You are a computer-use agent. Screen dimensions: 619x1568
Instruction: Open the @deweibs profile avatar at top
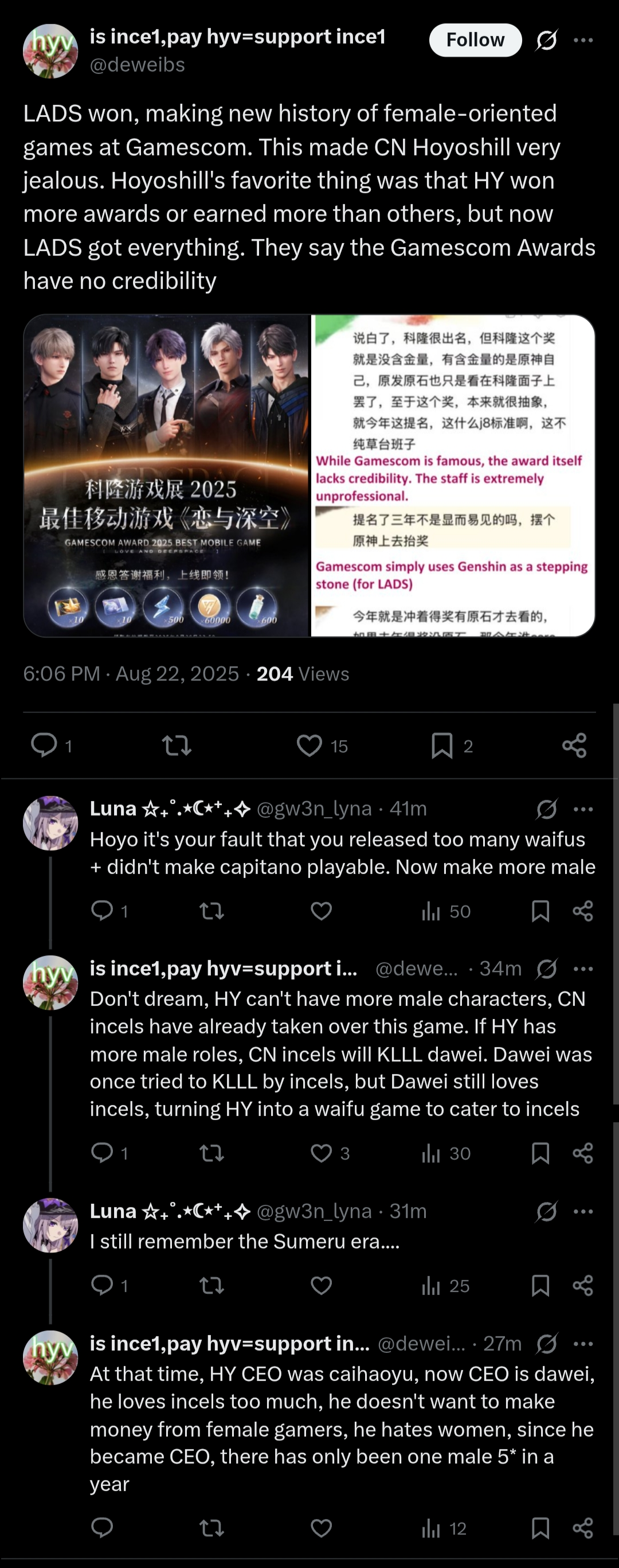point(50,51)
